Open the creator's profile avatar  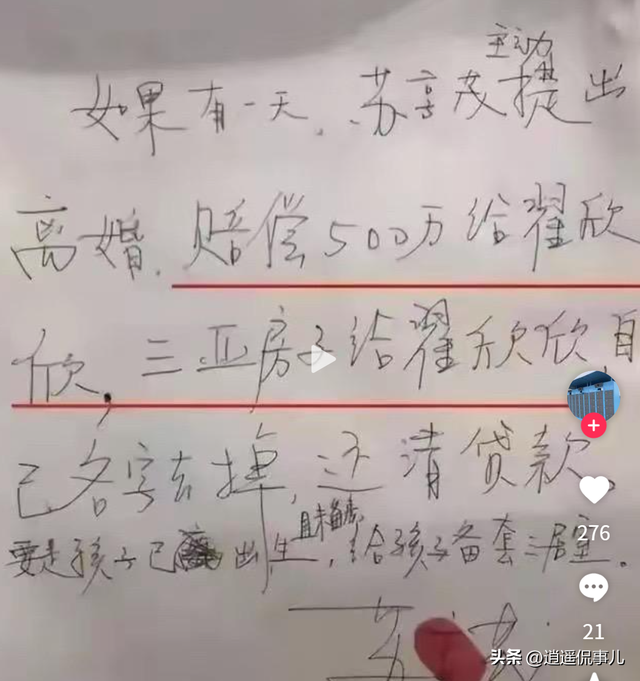coord(594,396)
